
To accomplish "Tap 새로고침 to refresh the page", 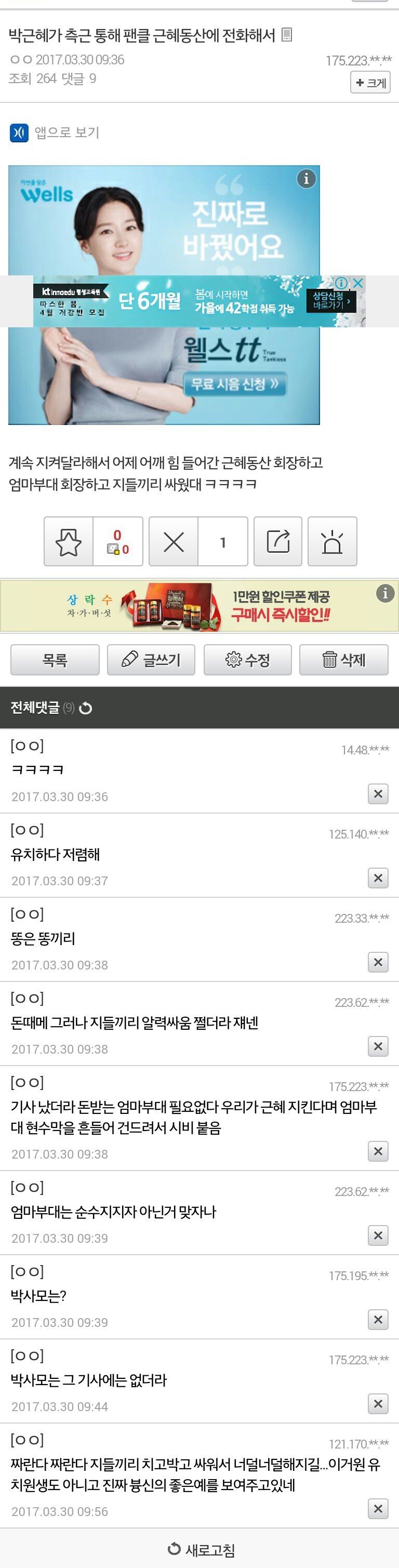I will click(200, 1549).
